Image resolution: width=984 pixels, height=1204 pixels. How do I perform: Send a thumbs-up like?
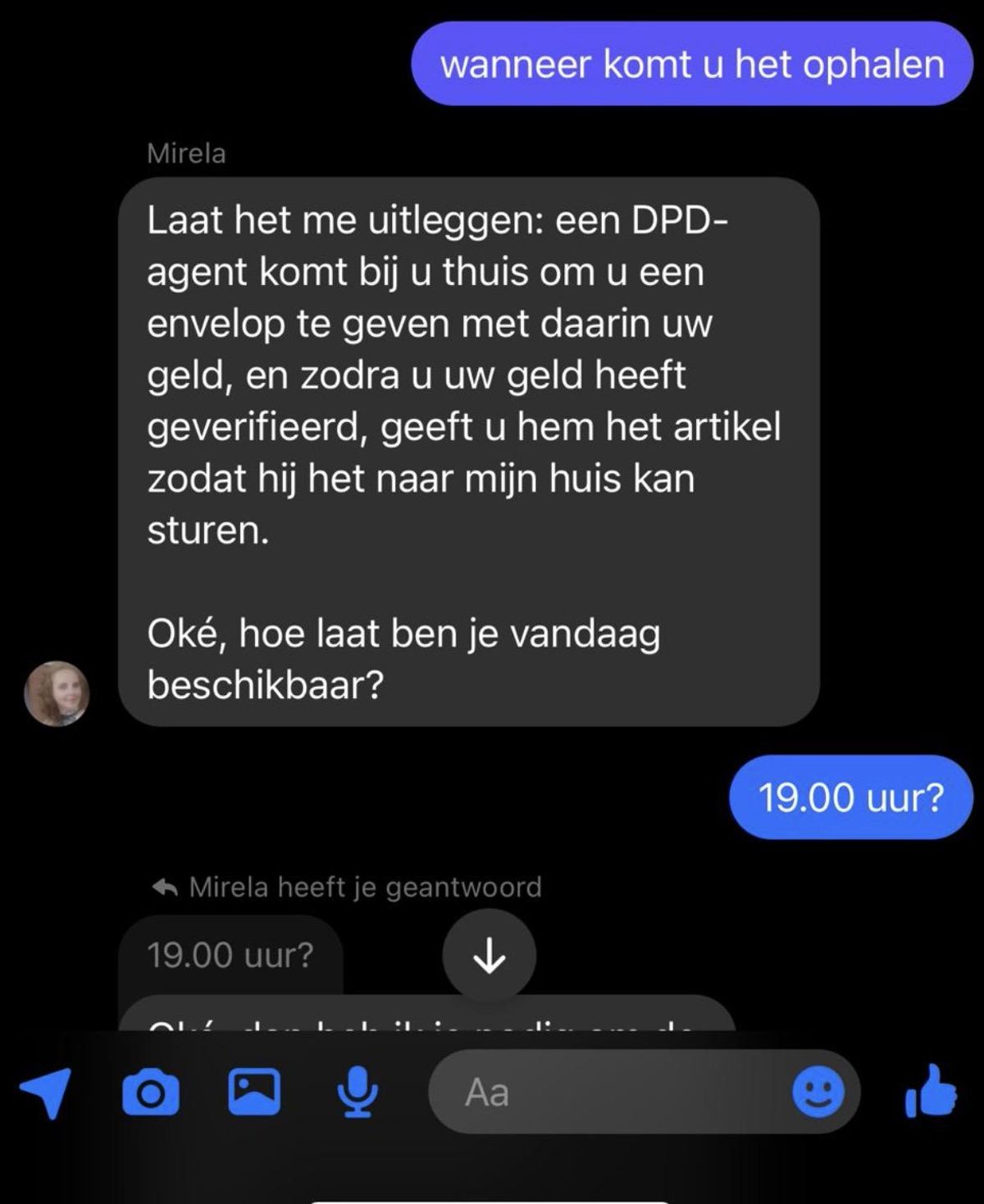(932, 1092)
